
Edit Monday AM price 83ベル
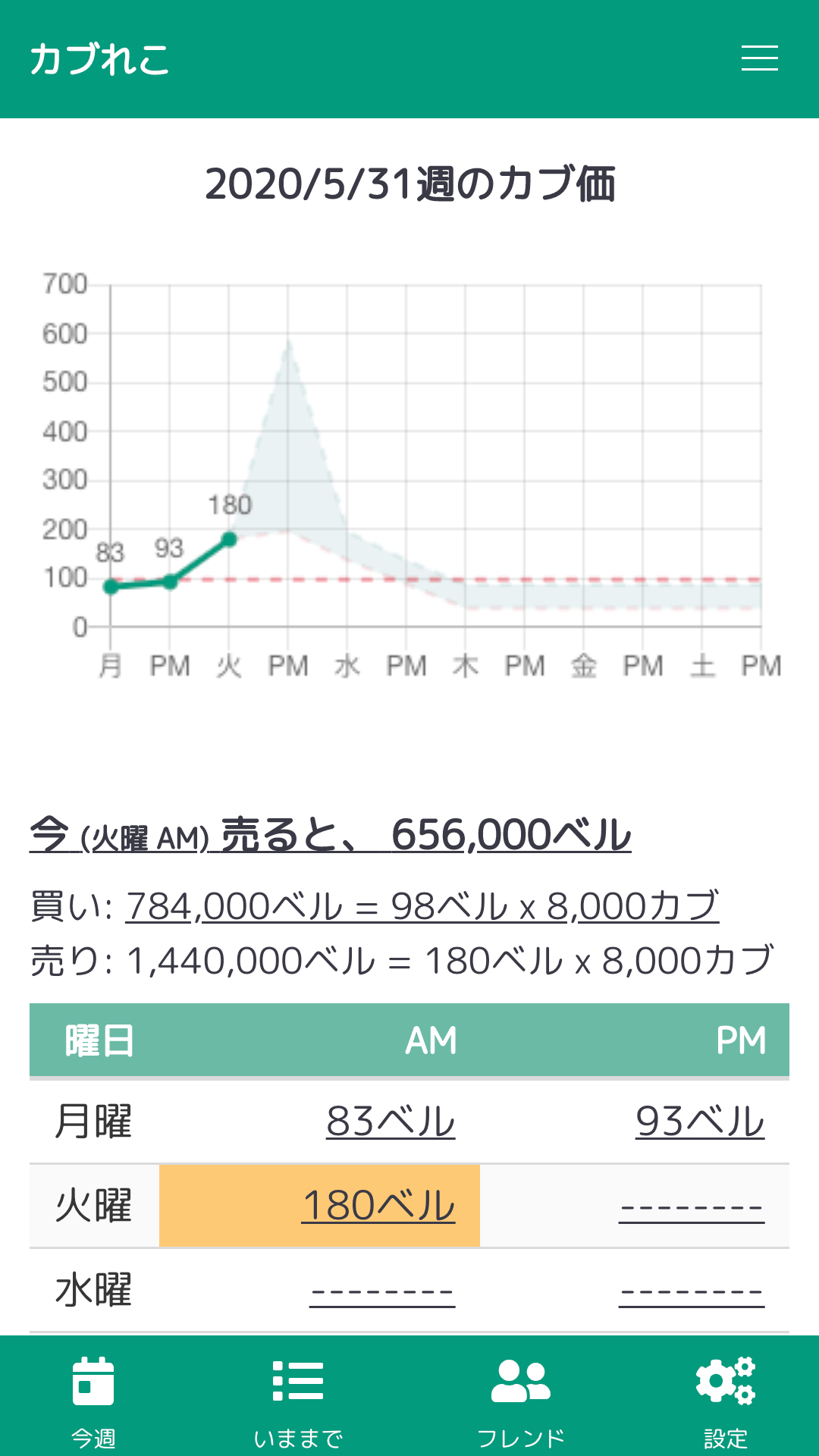click(x=391, y=1121)
